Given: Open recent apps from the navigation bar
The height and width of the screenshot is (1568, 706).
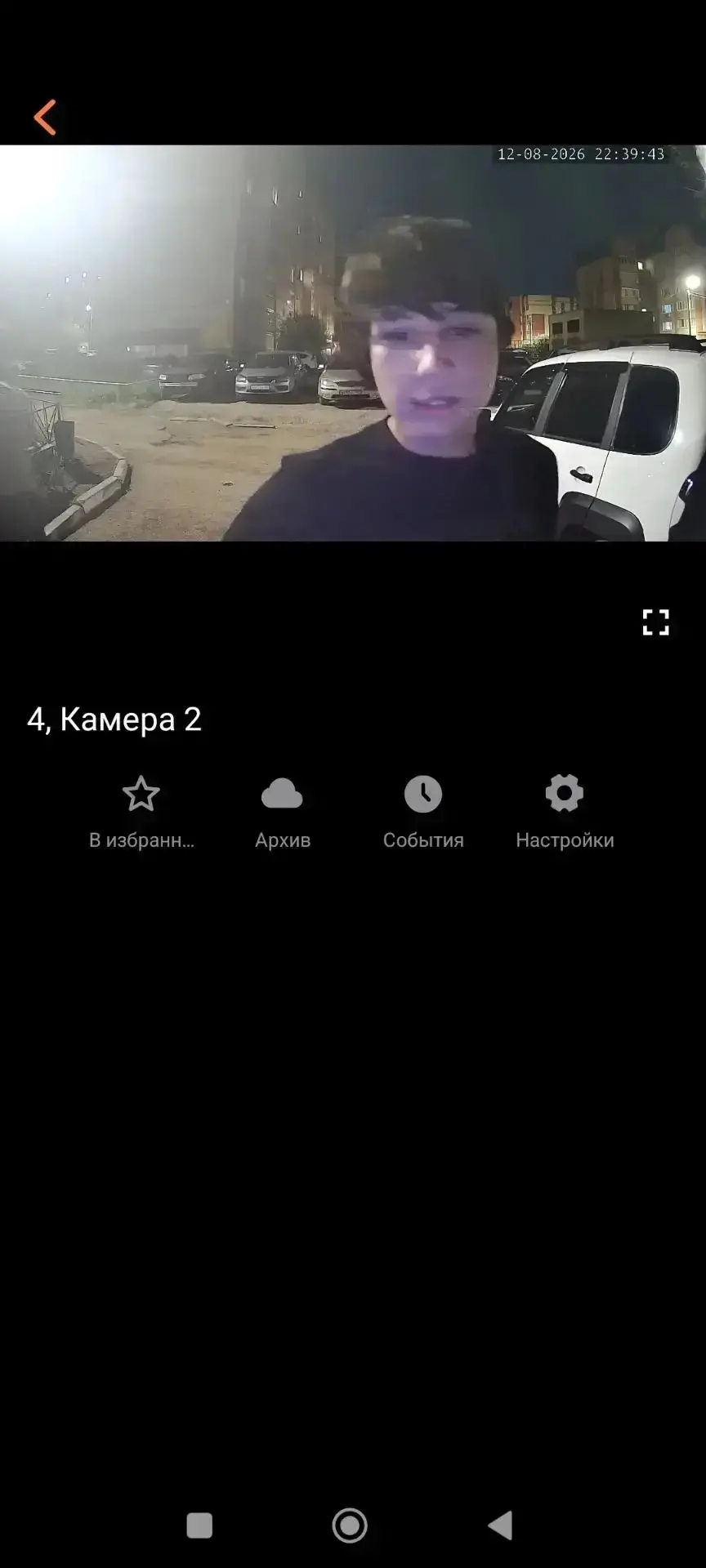Looking at the screenshot, I should [199, 1526].
